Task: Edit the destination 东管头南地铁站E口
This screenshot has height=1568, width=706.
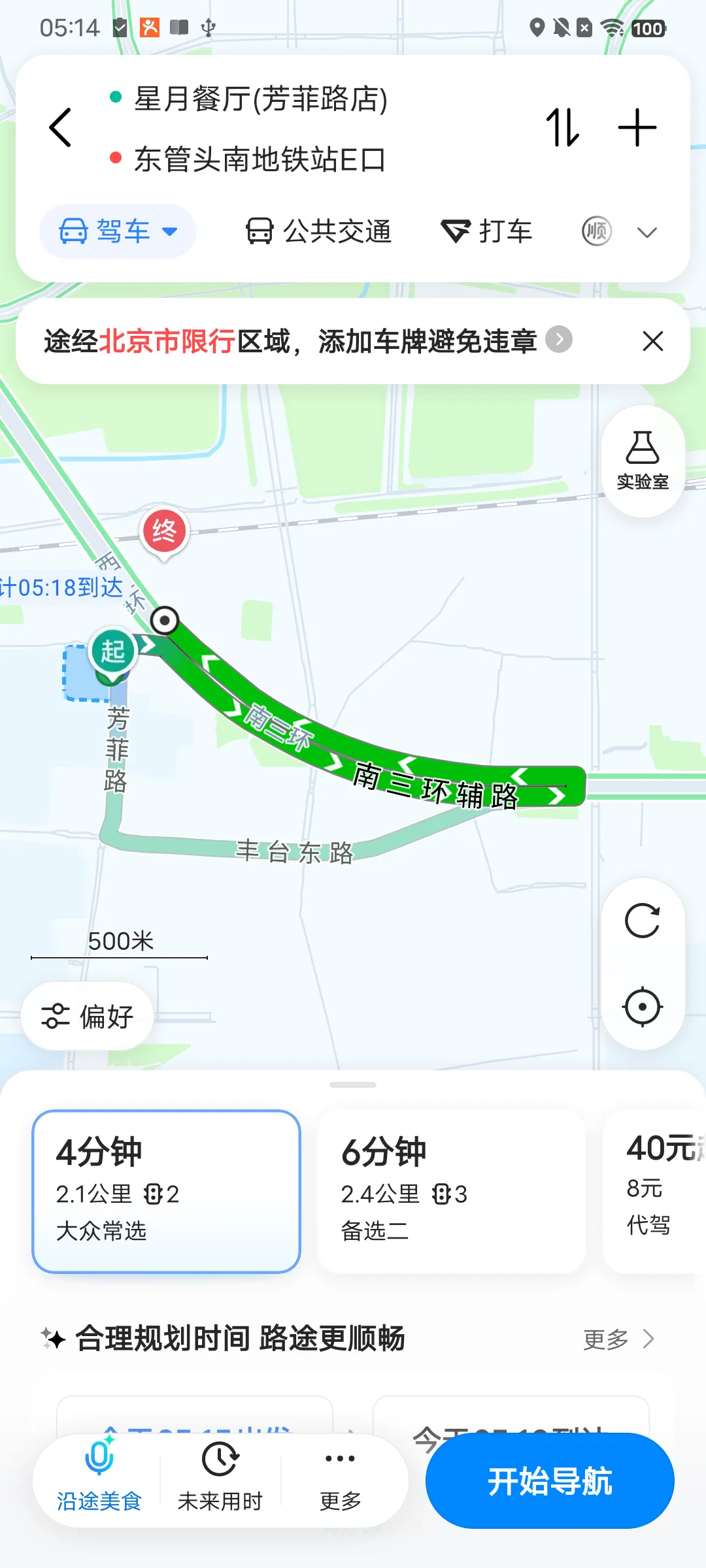Action: pos(260,159)
